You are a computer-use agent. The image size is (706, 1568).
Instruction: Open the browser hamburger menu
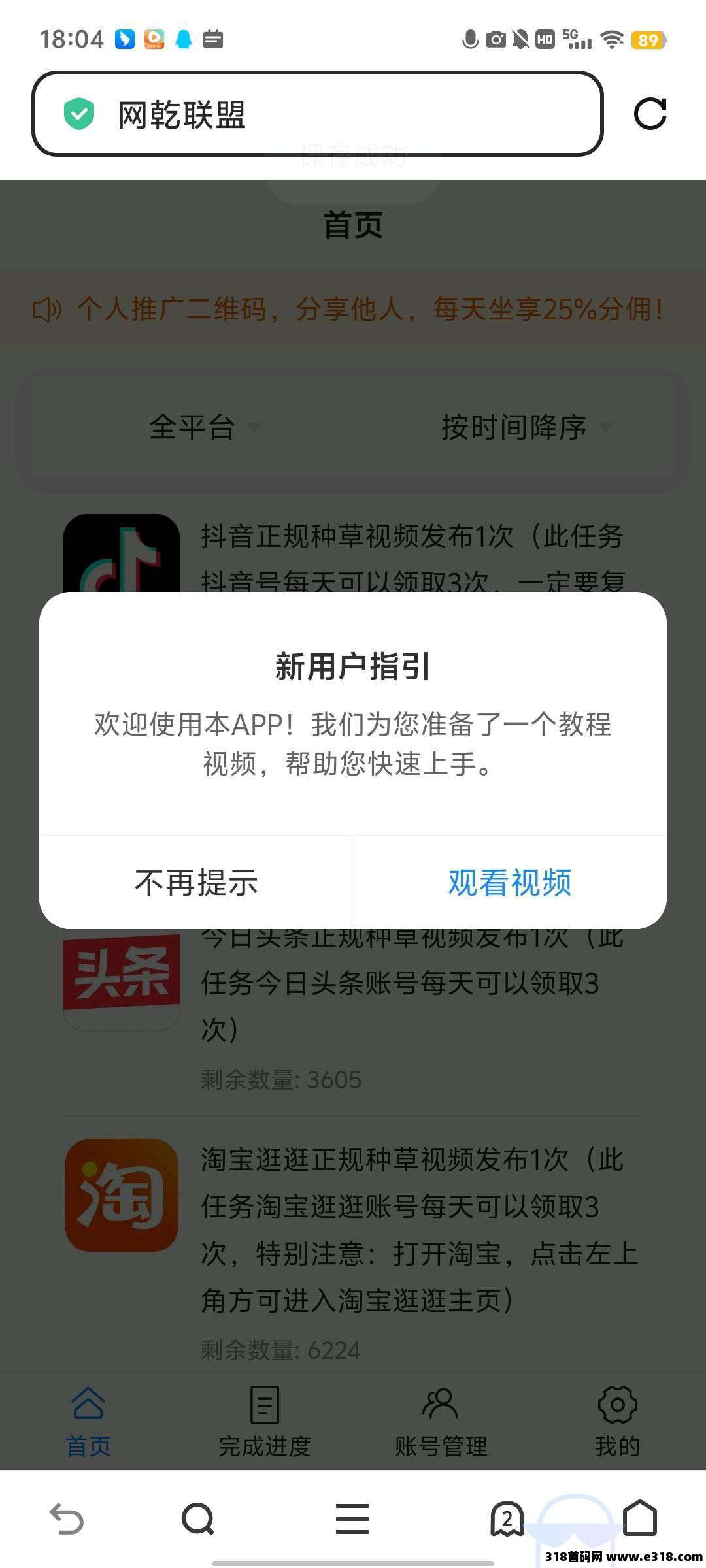(352, 1518)
